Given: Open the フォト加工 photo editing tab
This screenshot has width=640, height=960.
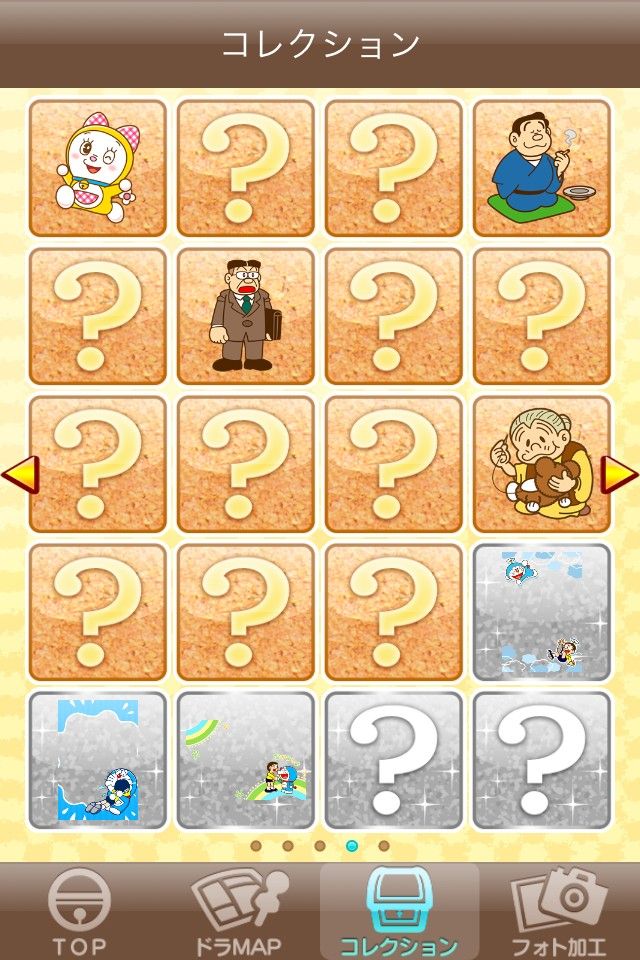Looking at the screenshot, I should tap(559, 910).
